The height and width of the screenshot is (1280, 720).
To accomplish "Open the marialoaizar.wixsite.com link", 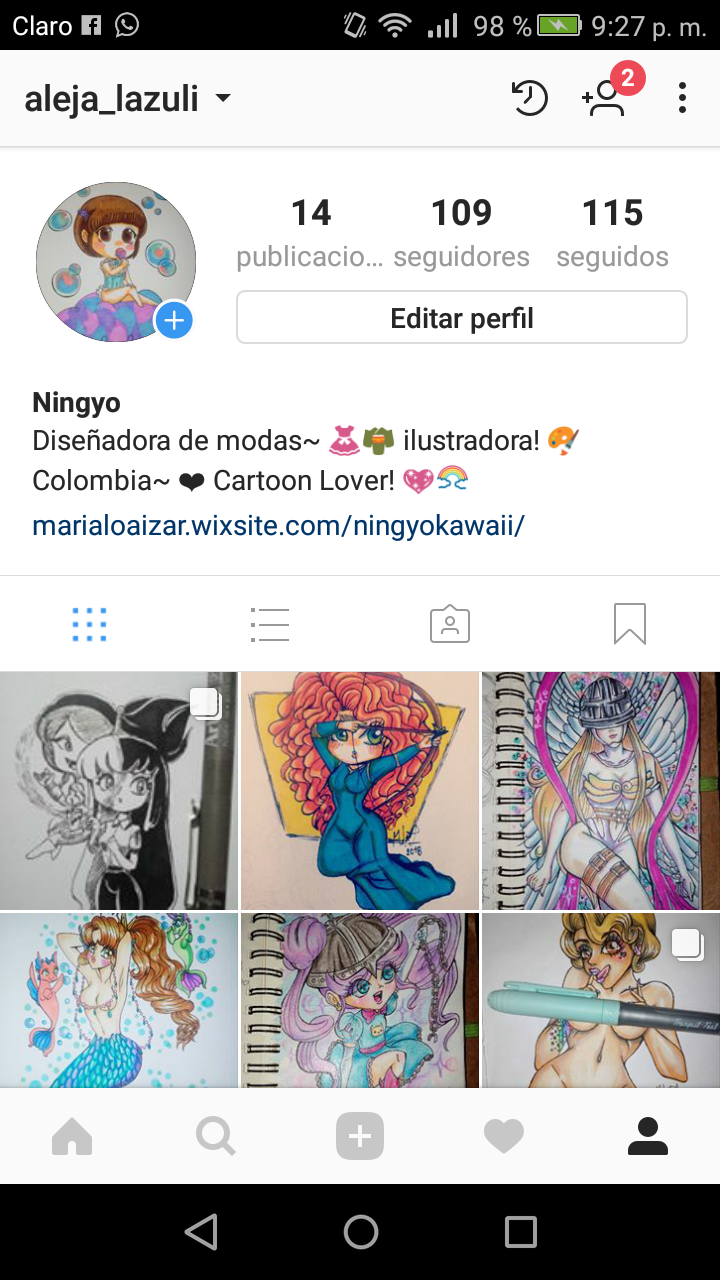I will 278,524.
